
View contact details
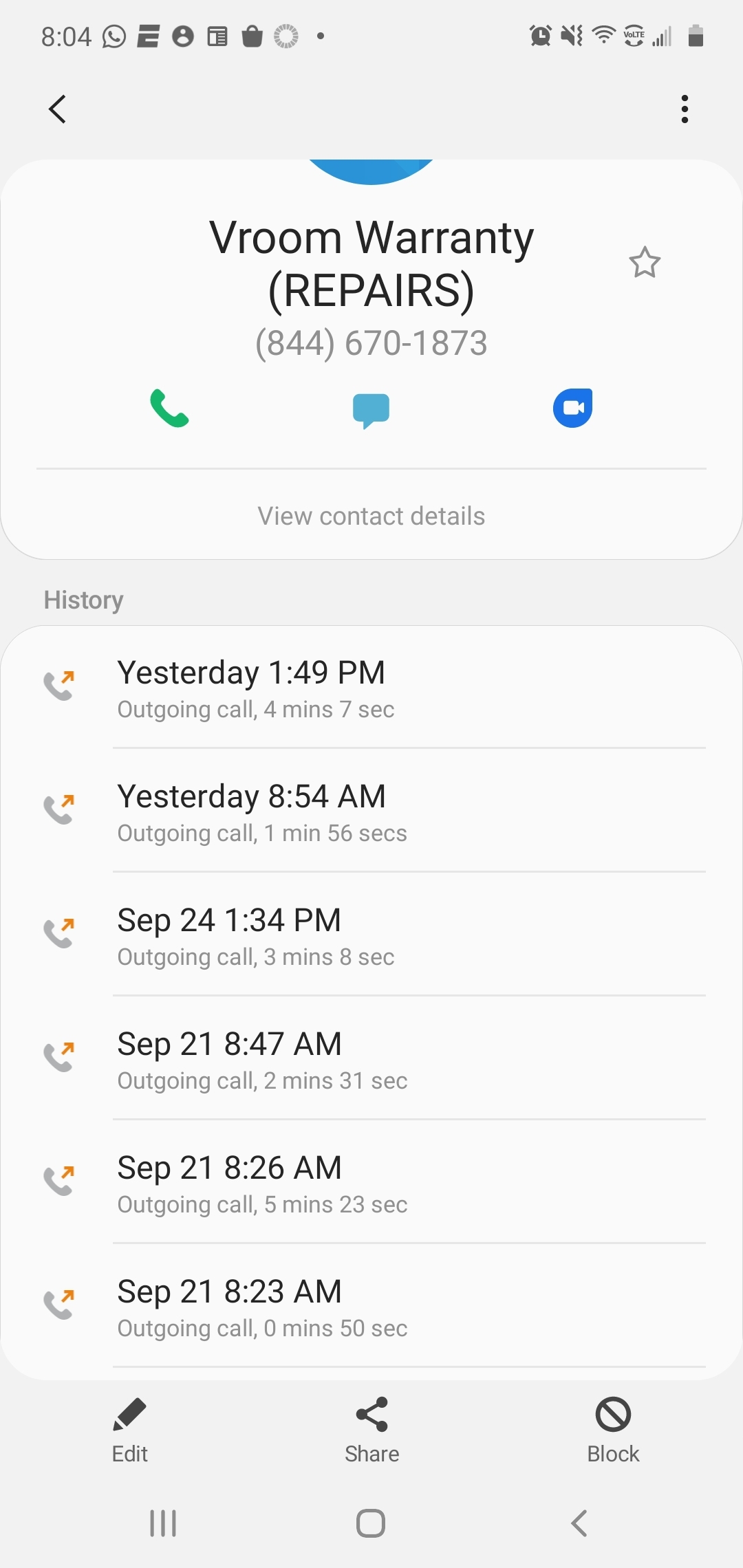[x=371, y=516]
